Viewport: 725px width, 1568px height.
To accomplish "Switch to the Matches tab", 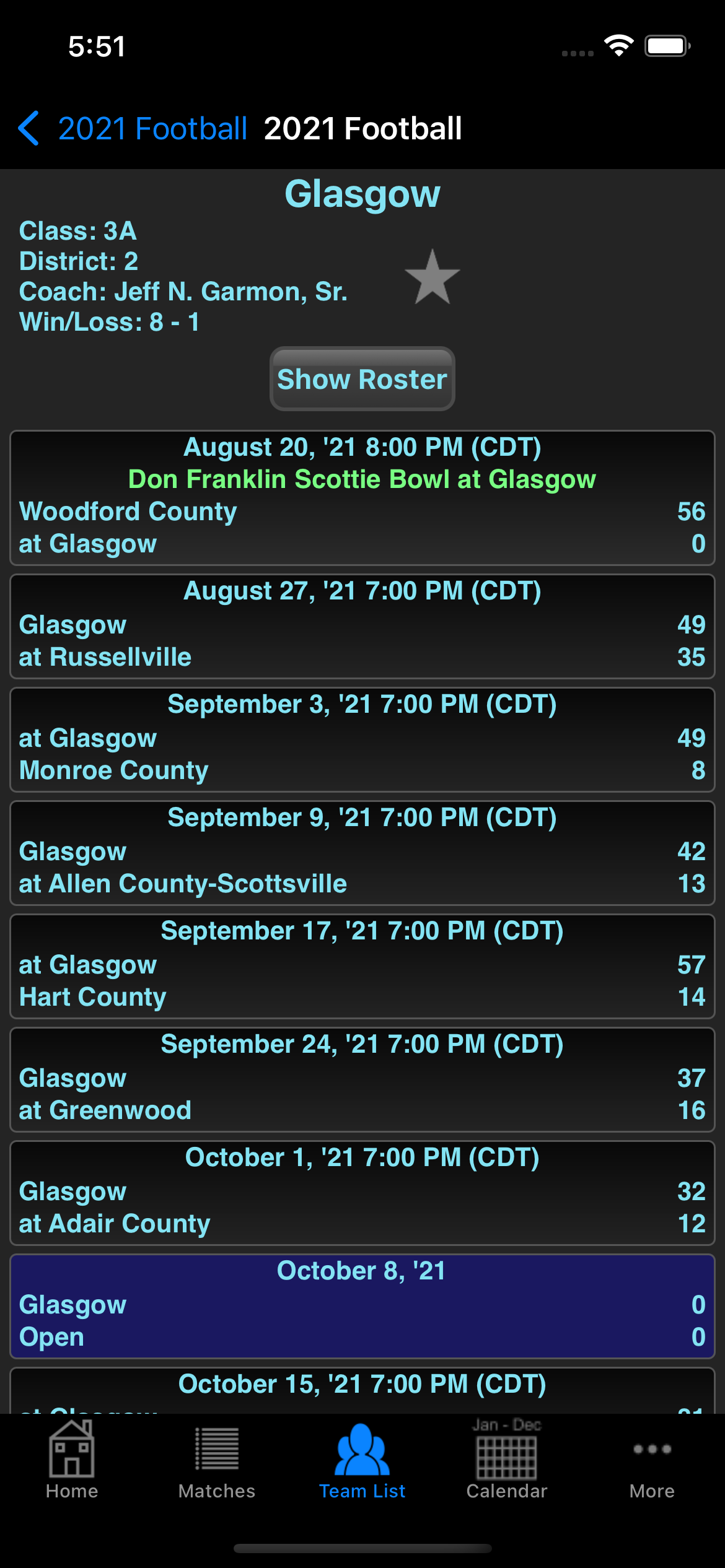I will click(217, 1460).
